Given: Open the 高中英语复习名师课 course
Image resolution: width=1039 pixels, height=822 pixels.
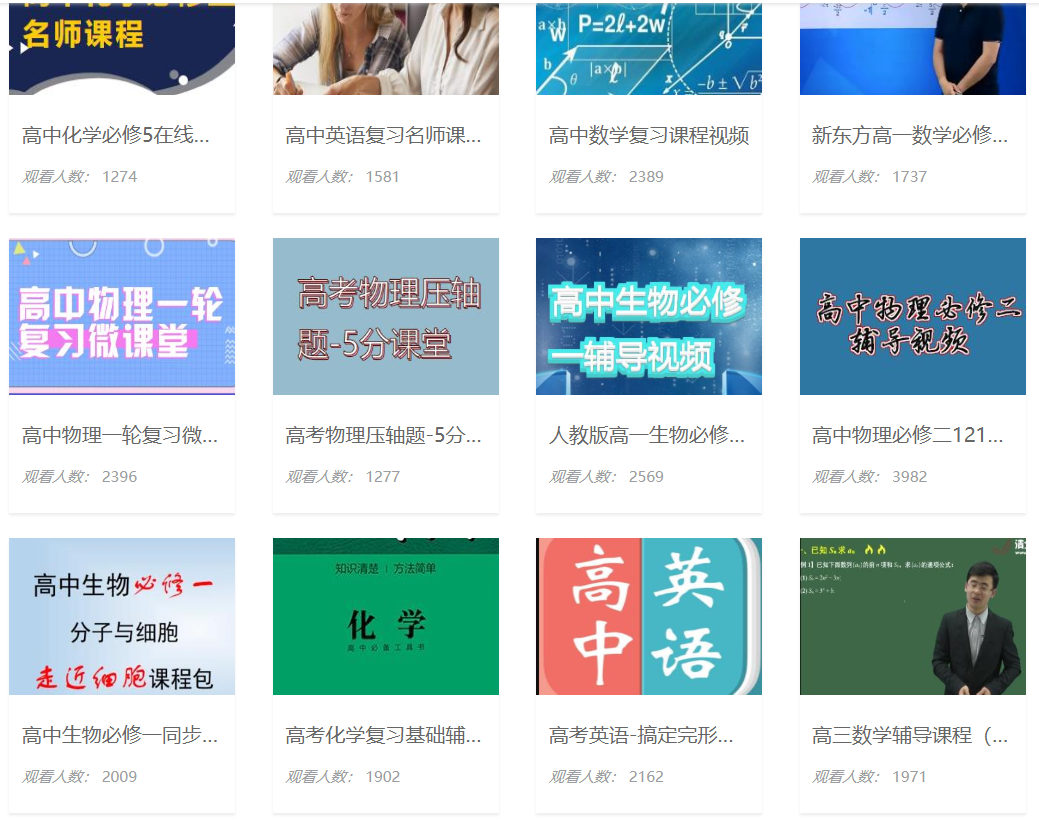Looking at the screenshot, I should click(384, 135).
